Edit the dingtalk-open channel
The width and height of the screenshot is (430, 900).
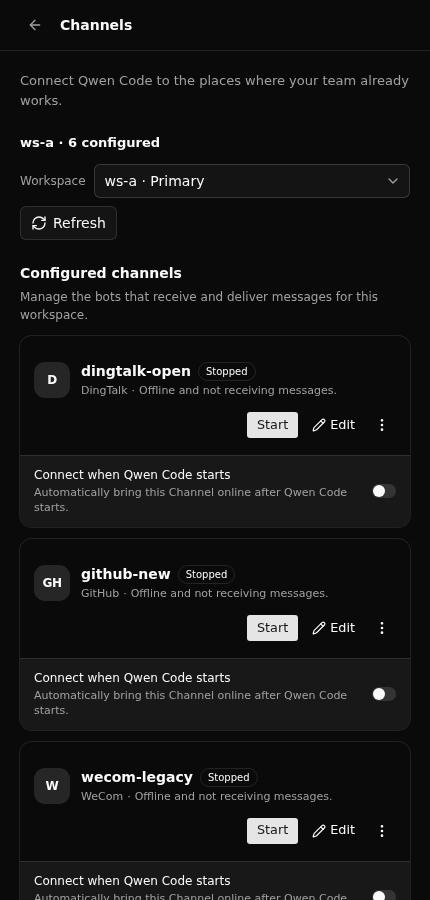coord(334,425)
